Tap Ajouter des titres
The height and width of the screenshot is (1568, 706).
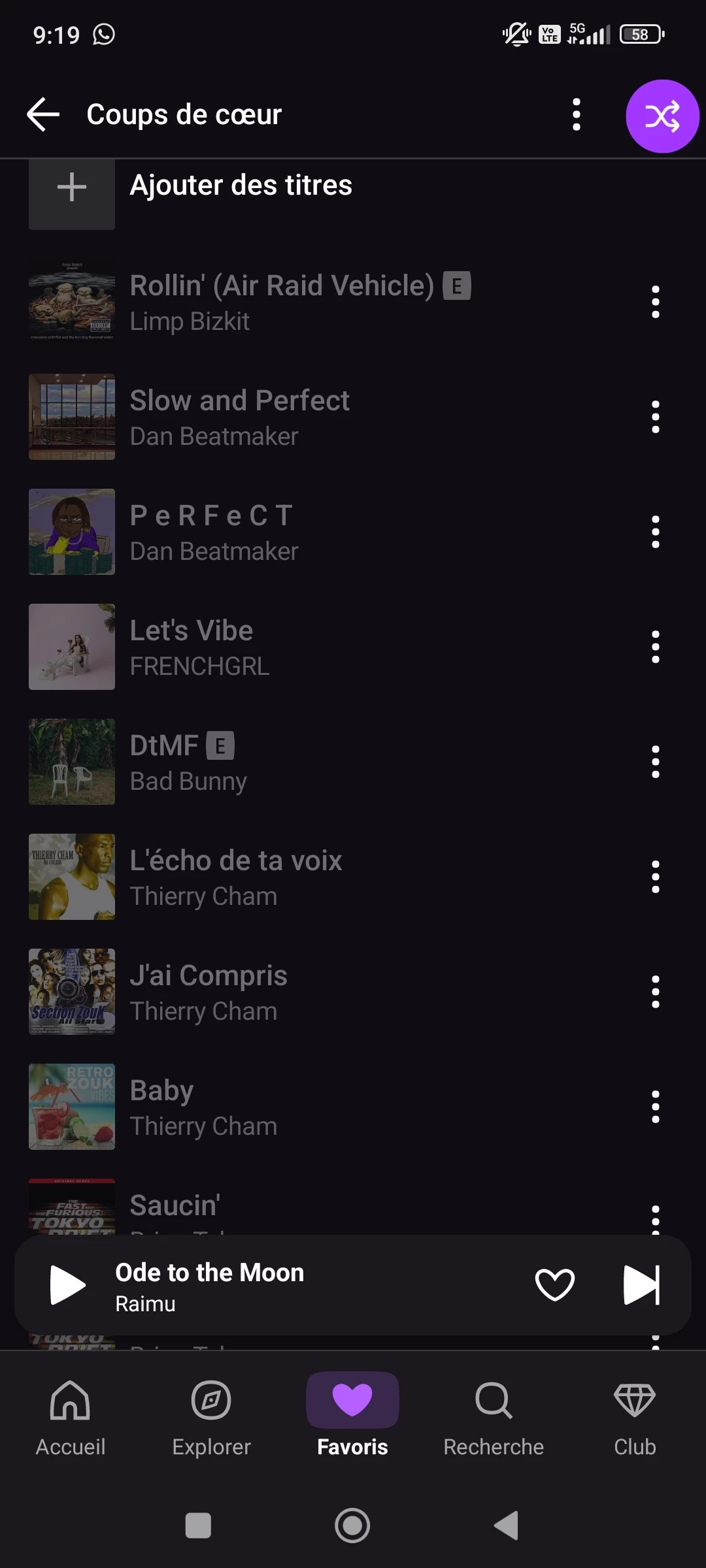(241, 186)
